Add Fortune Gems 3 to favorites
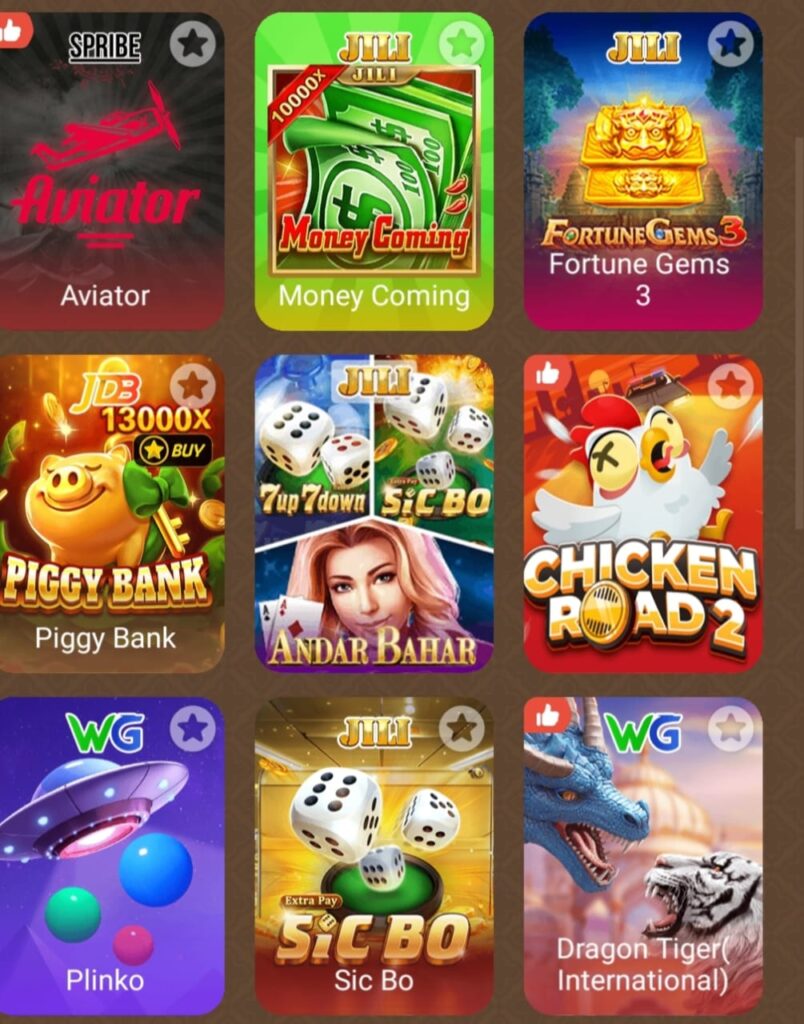 pos(731,43)
